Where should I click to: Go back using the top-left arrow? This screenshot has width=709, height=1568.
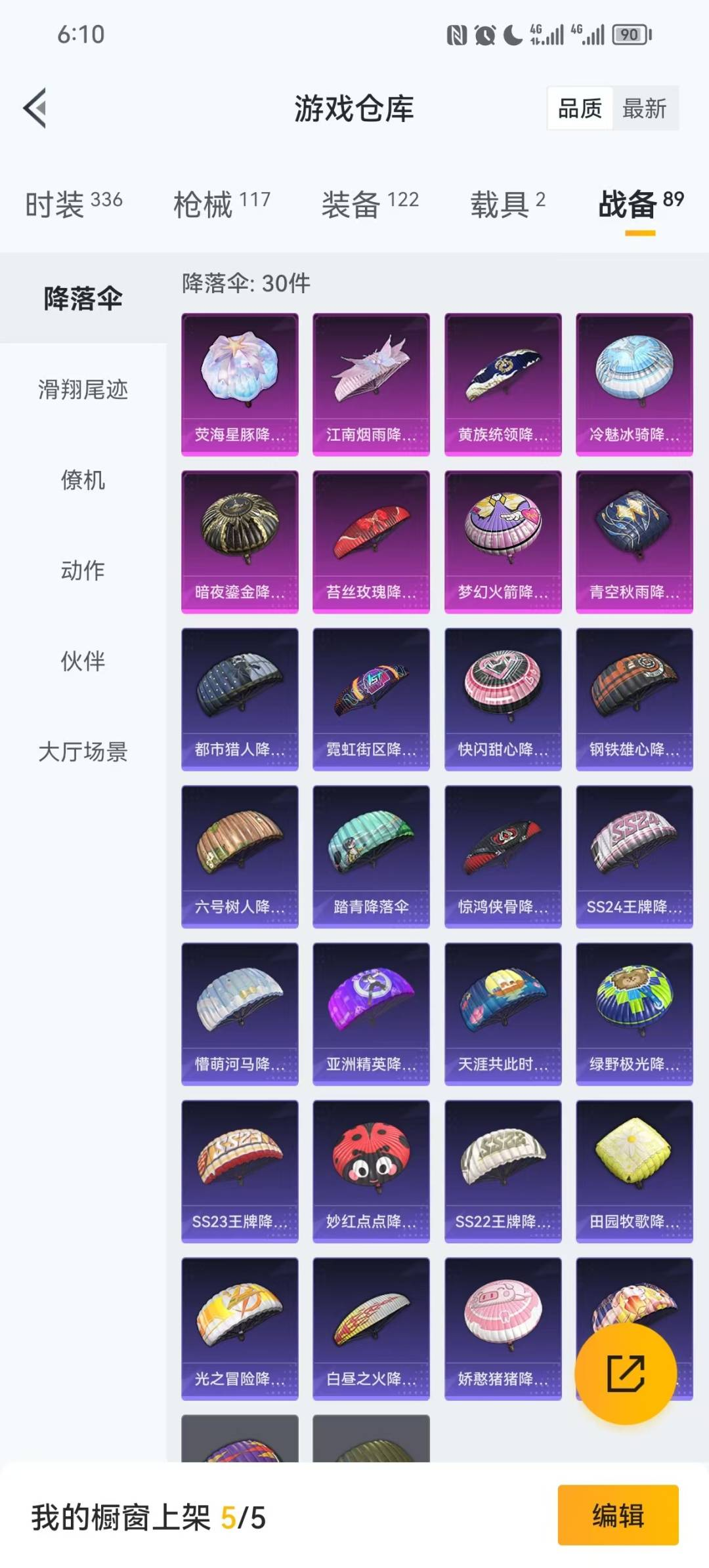(x=35, y=108)
